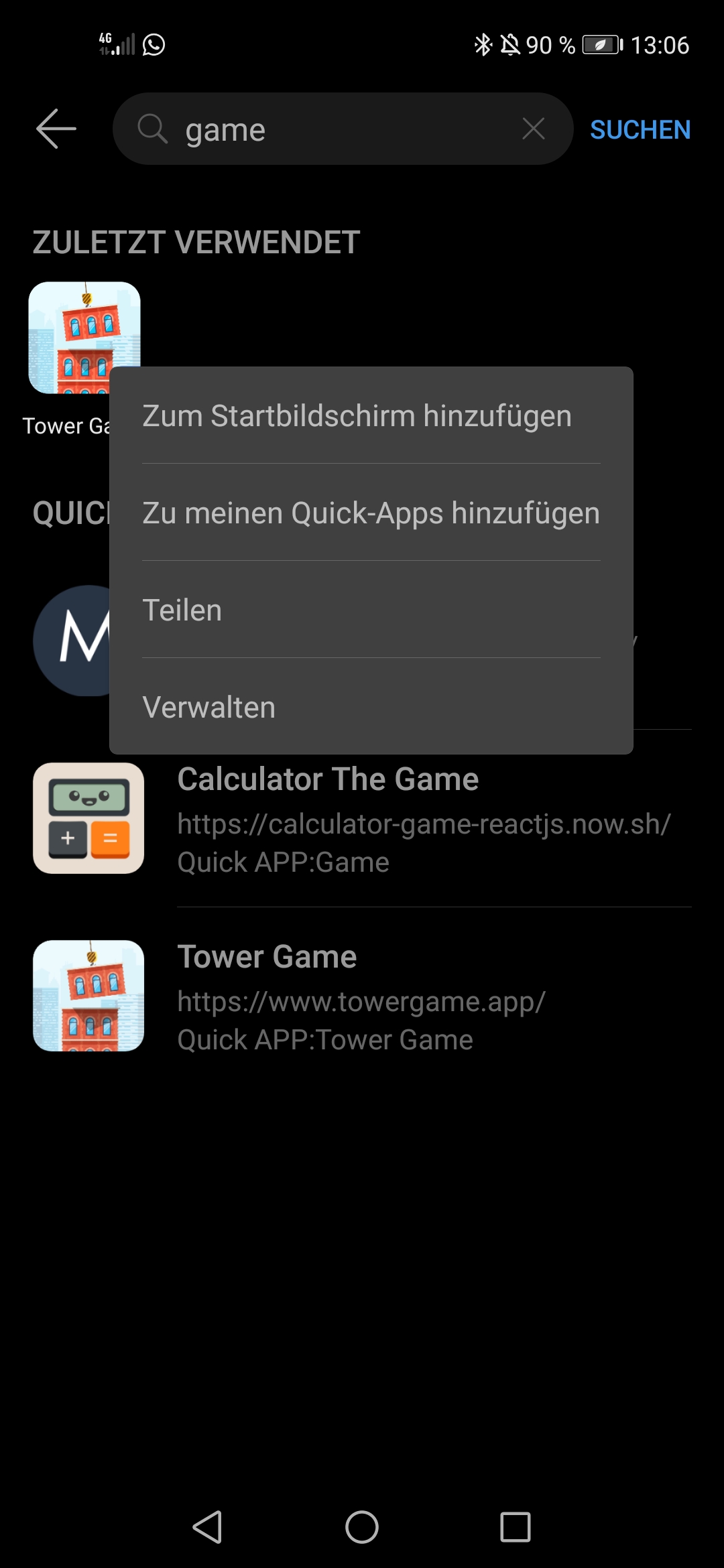
Task: Tap the battery indicator in status bar
Action: [x=602, y=44]
